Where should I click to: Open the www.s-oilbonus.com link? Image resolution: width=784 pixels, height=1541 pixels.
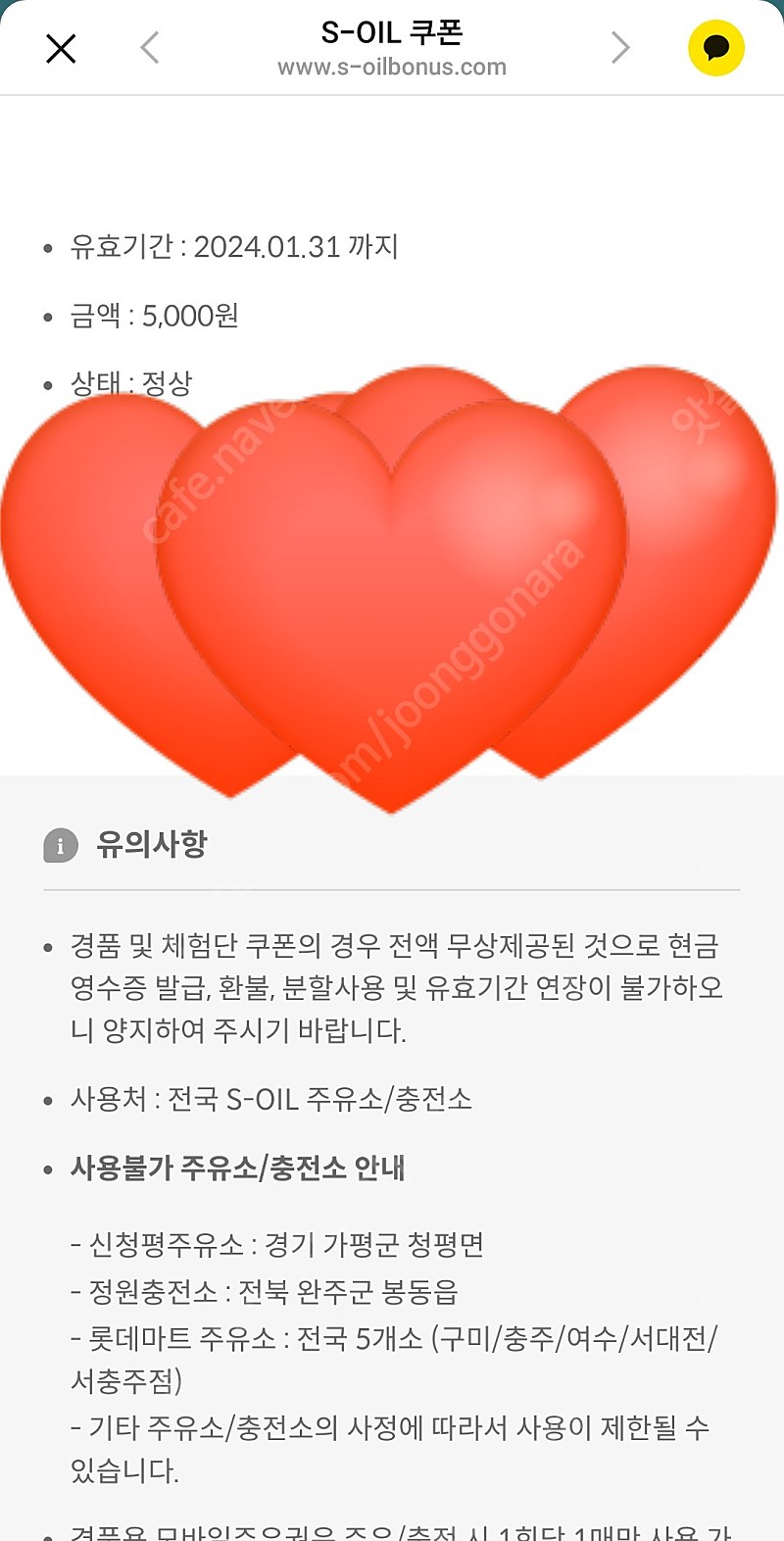pos(392,67)
